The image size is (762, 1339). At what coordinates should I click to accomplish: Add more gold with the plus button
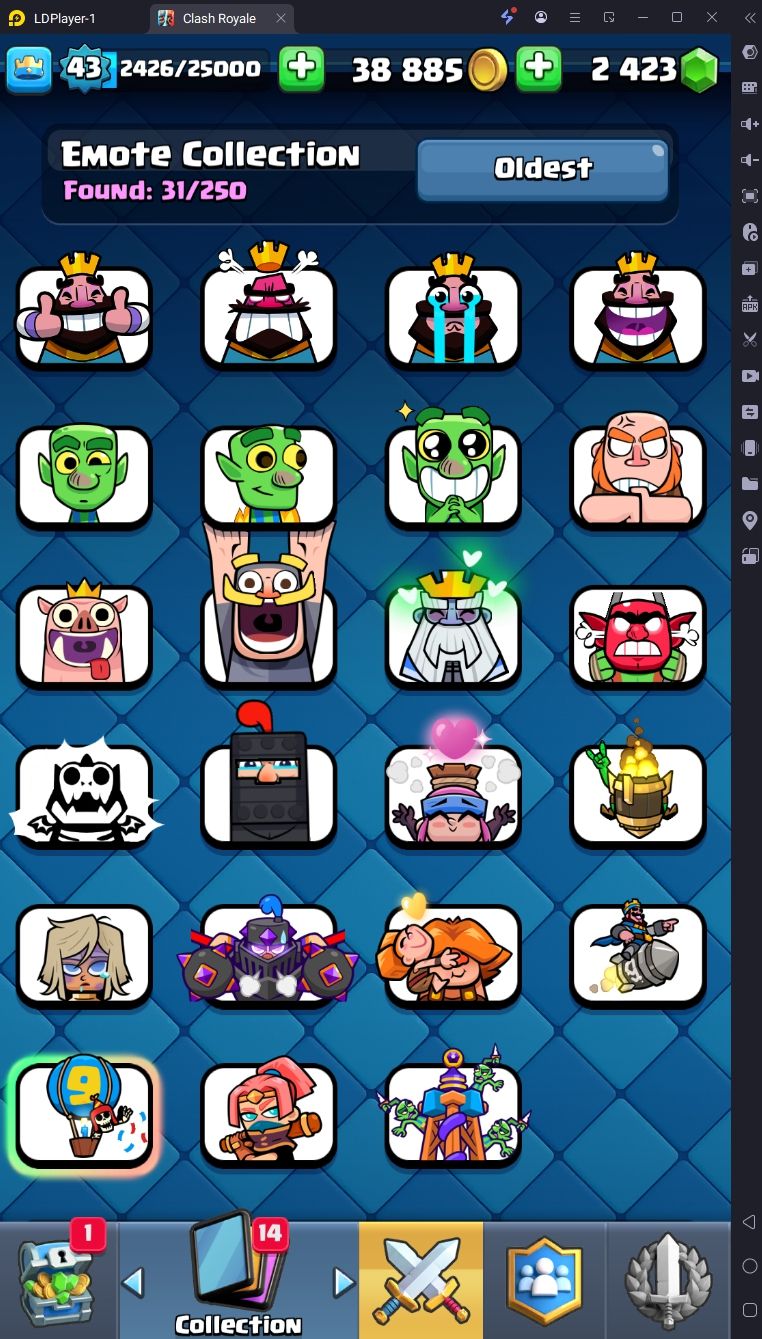[539, 68]
